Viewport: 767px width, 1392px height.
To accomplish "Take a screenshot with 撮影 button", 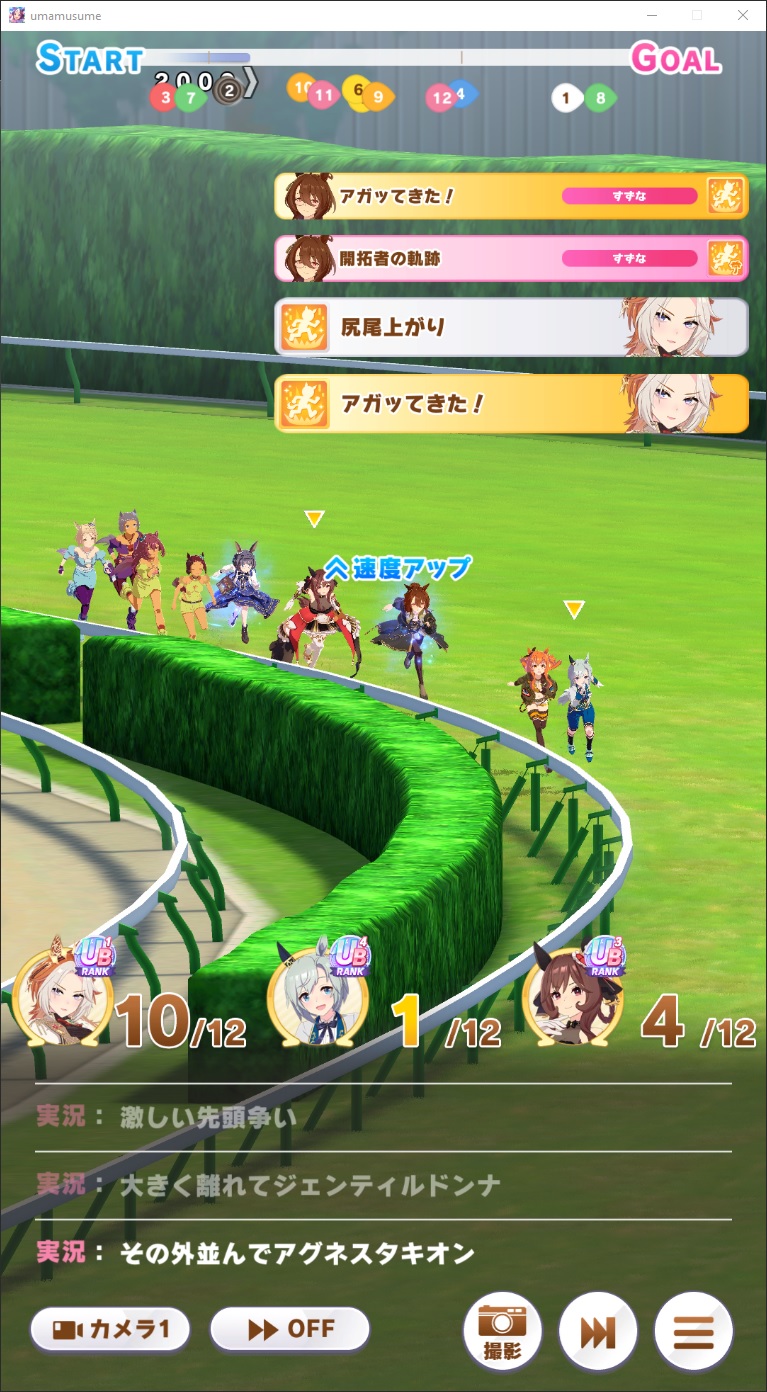I will click(502, 1332).
